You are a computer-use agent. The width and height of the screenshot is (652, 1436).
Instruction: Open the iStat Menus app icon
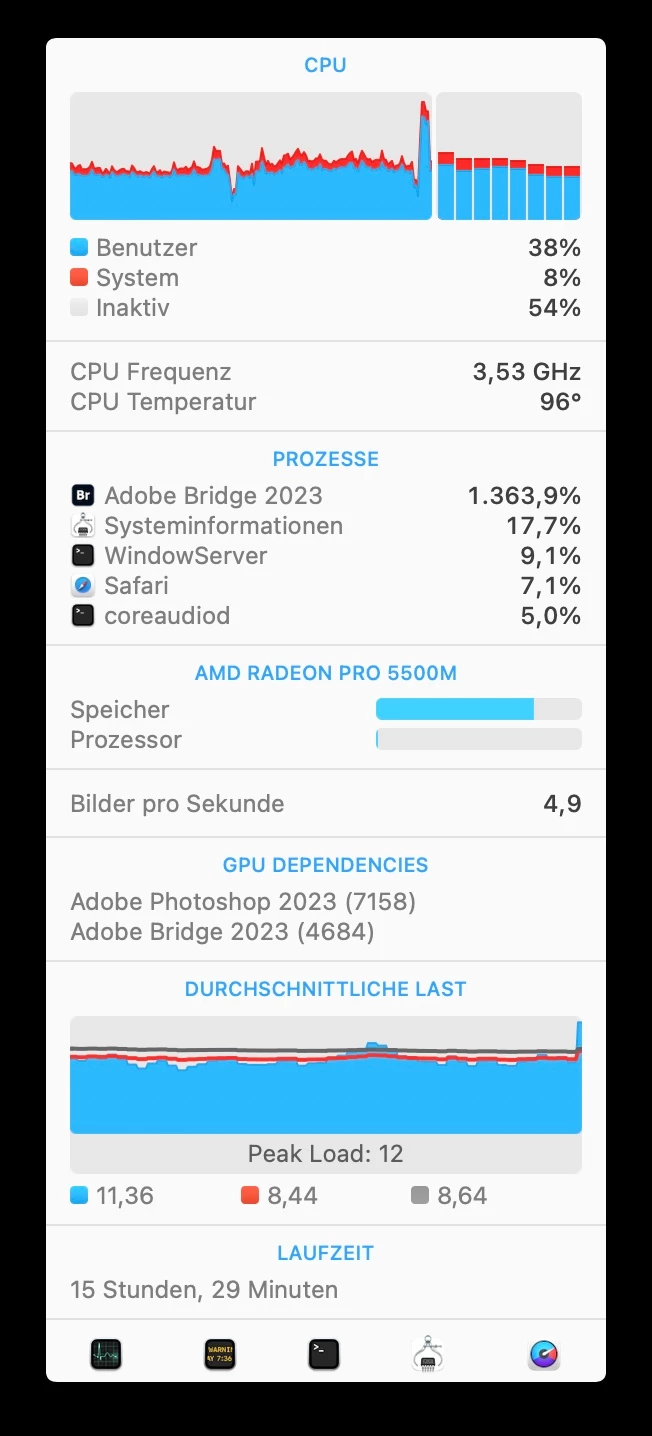[x=544, y=1354]
